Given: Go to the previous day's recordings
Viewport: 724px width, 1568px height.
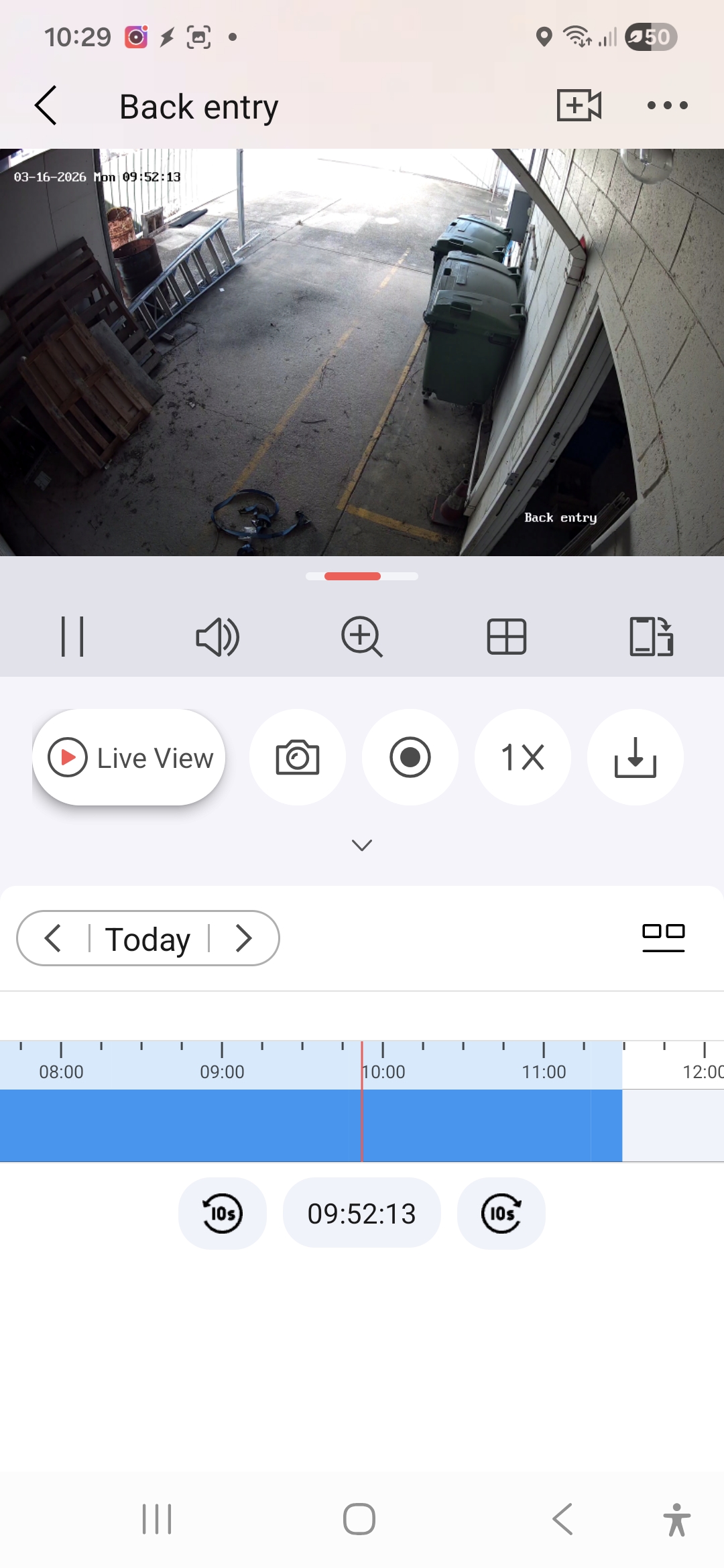Looking at the screenshot, I should click(53, 938).
